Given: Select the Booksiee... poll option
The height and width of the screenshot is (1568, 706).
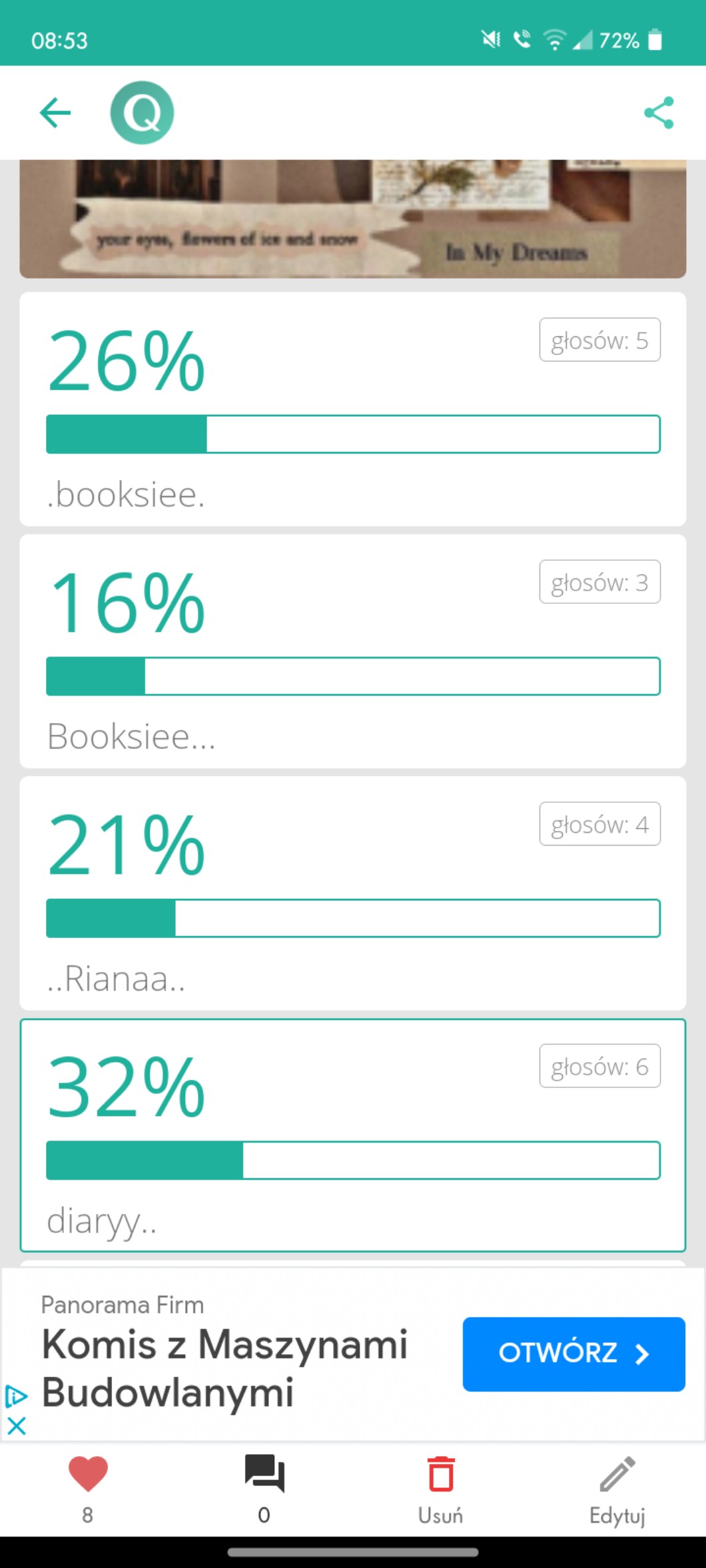Looking at the screenshot, I should [352, 651].
